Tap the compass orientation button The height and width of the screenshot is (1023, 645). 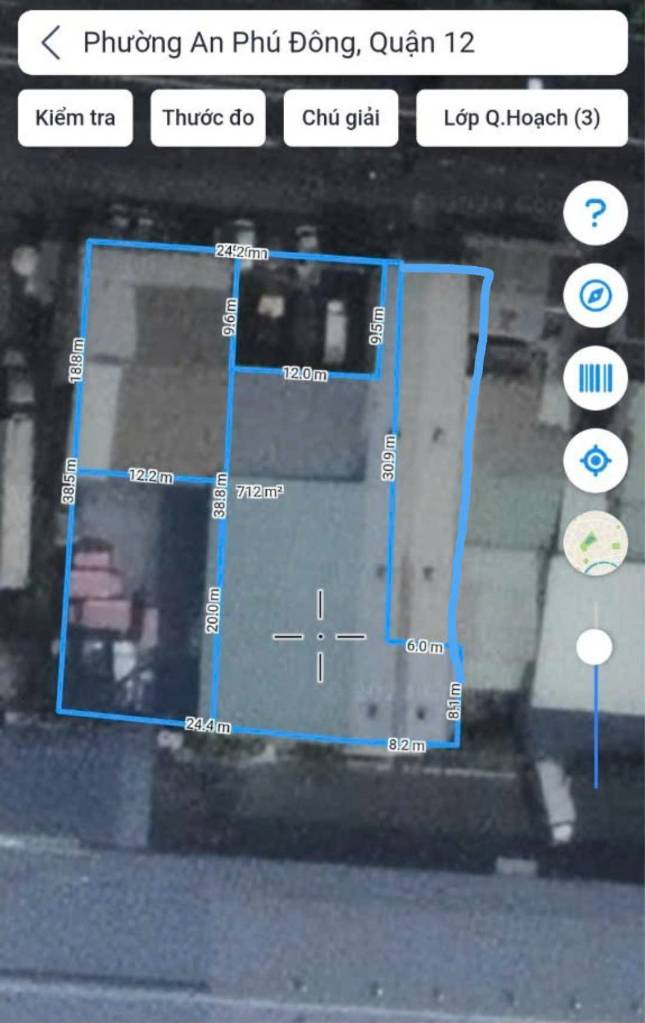pyautogui.click(x=595, y=296)
